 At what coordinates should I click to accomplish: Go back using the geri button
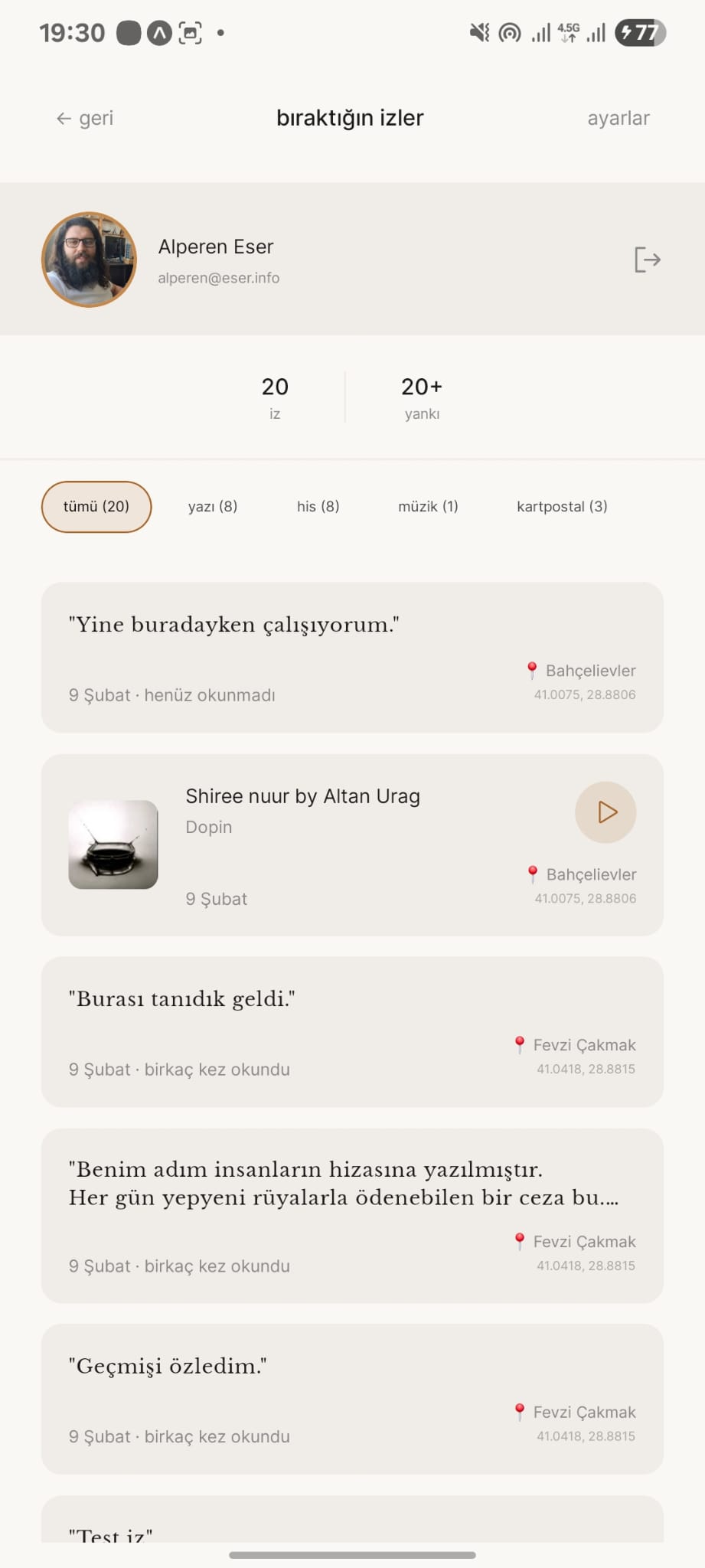(85, 118)
